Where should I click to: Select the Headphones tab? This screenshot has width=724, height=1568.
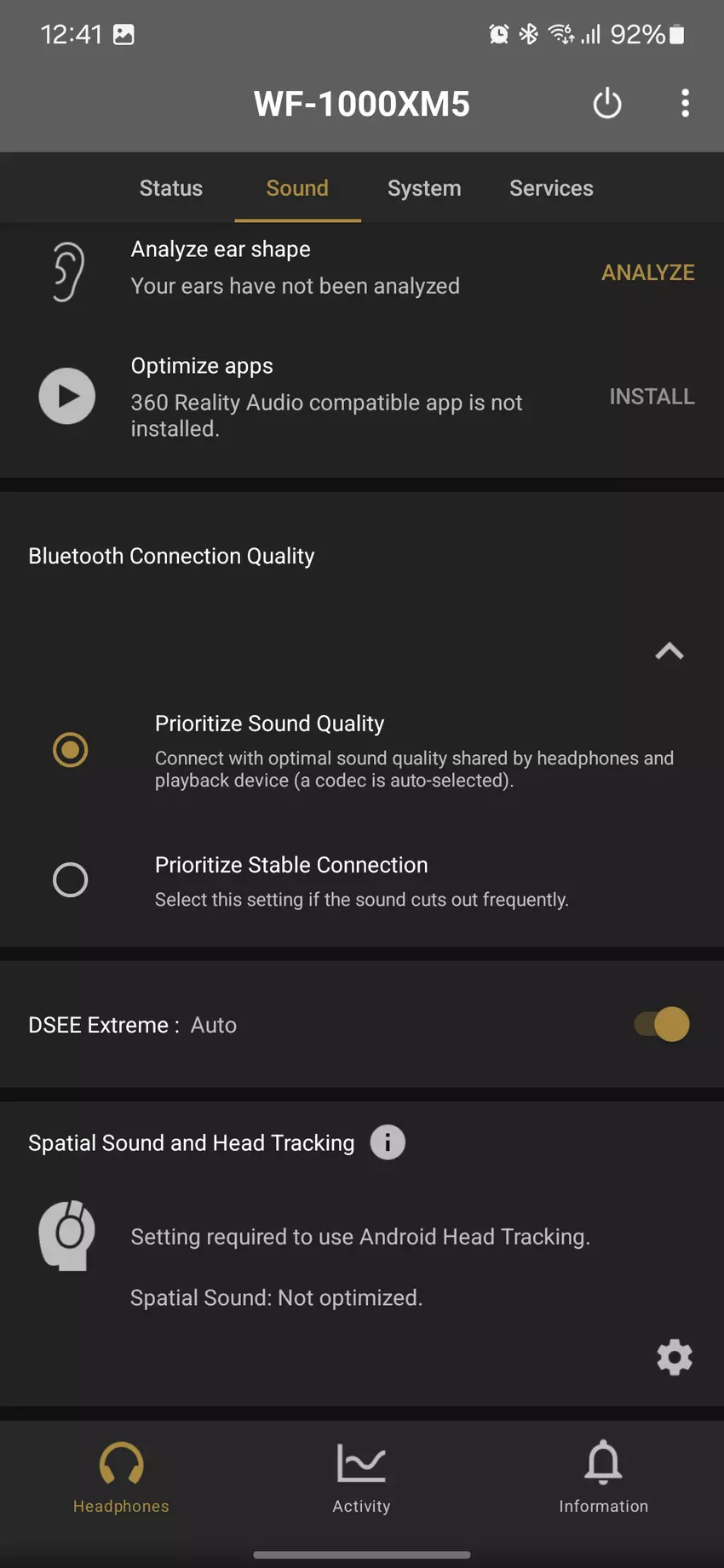121,1477
